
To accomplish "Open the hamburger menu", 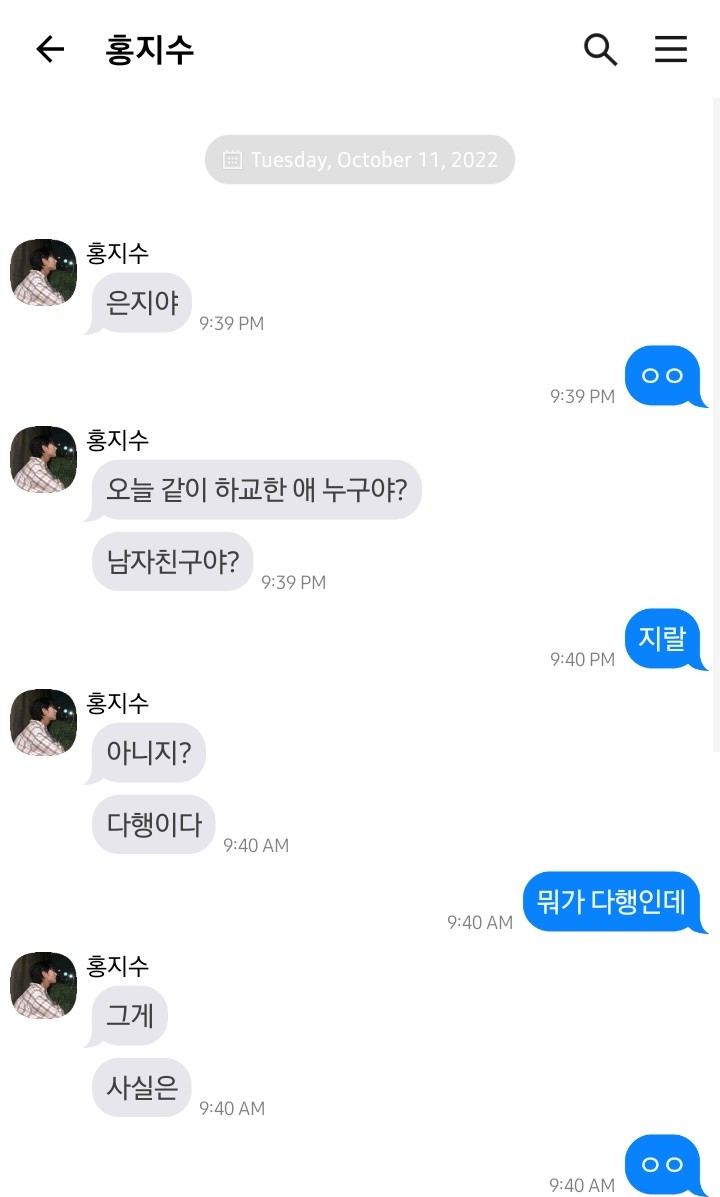I will 671,49.
